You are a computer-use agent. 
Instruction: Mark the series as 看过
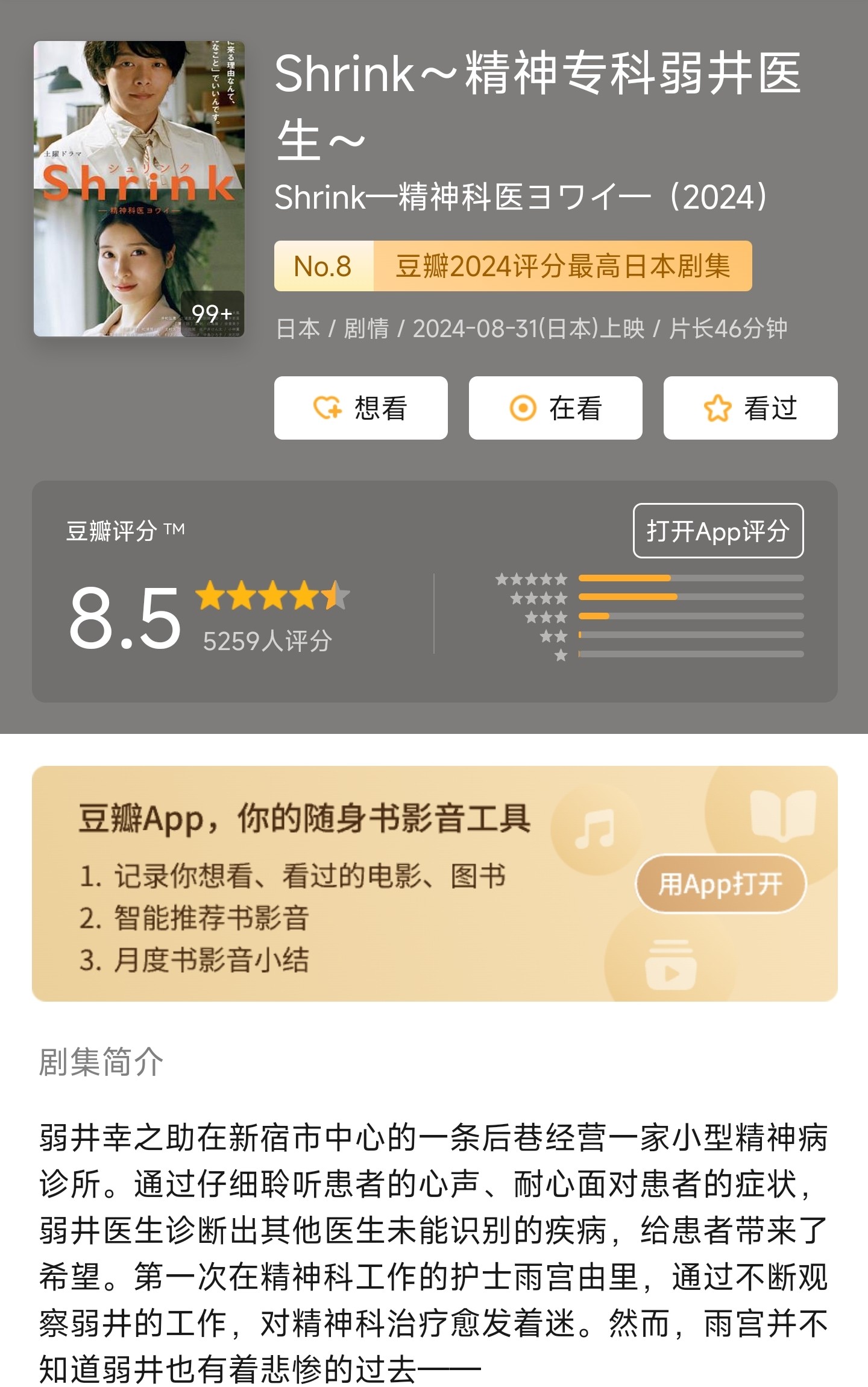click(x=750, y=408)
